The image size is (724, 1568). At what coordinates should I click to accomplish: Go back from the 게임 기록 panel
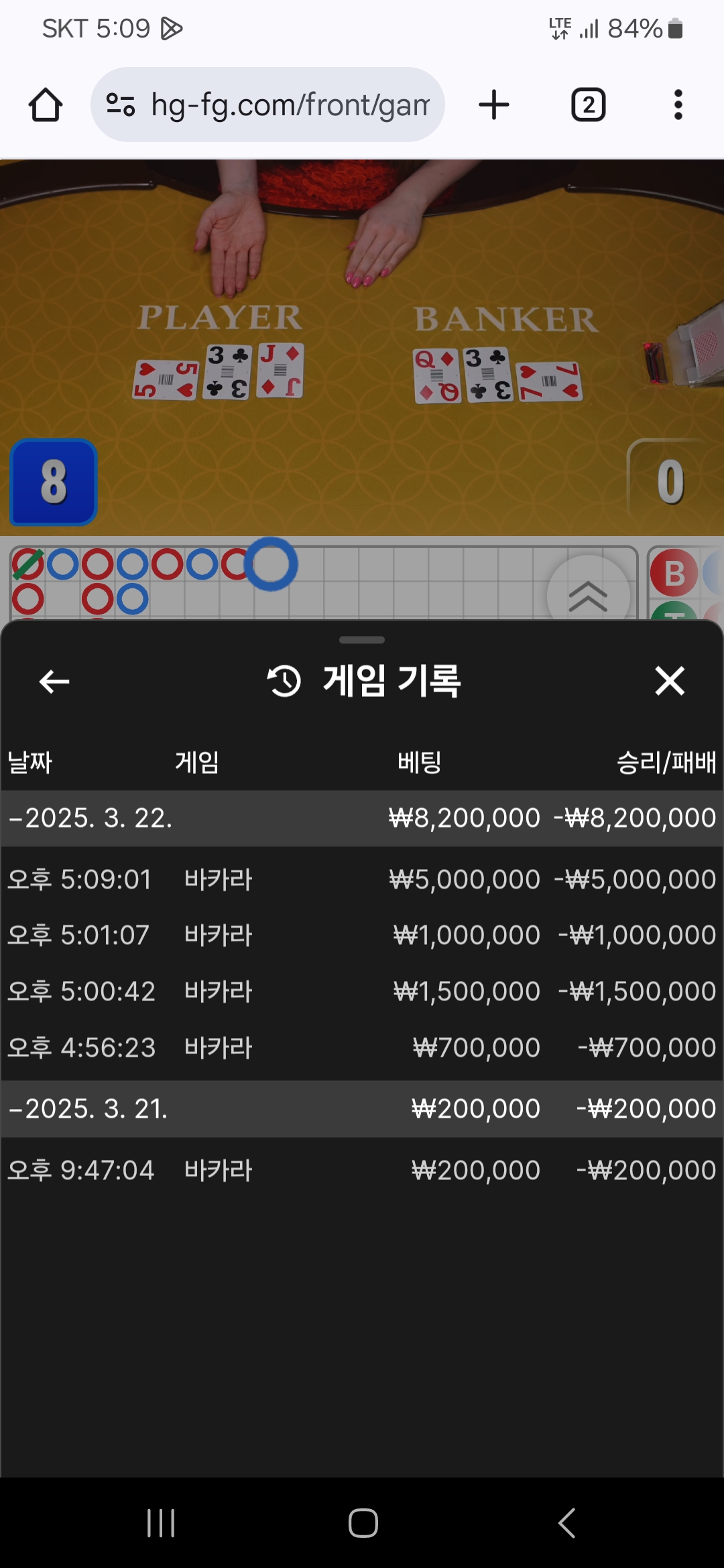[x=54, y=681]
